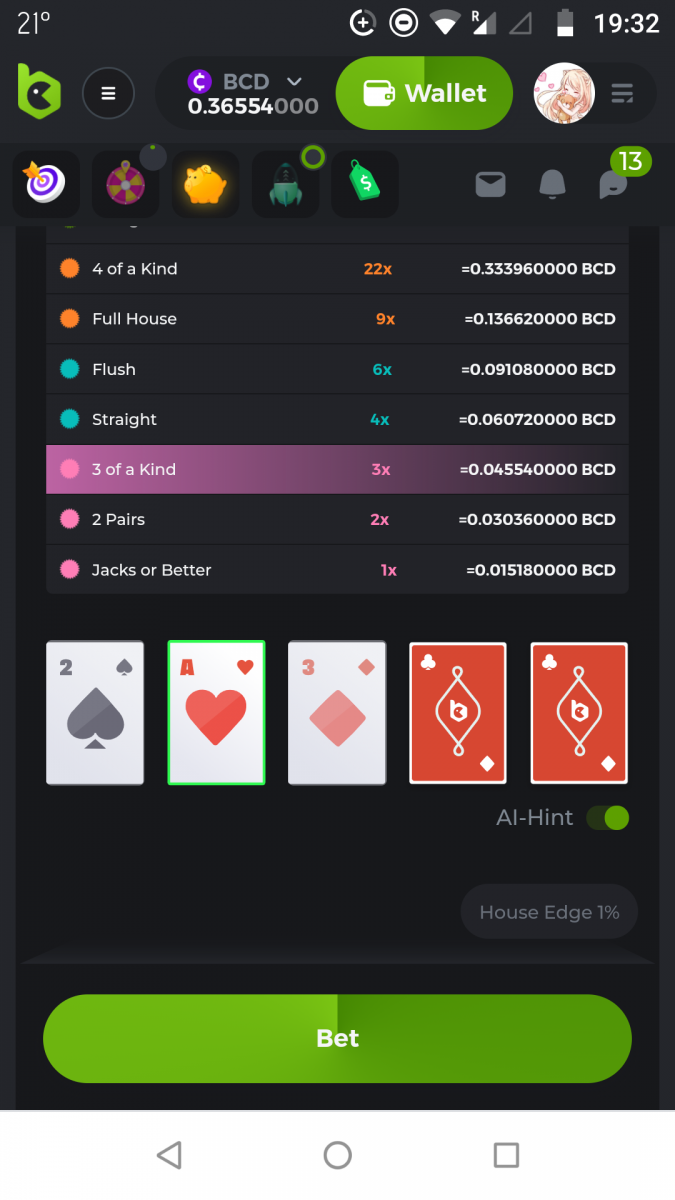Open the hamburger menu button
Viewport: 675px width, 1200px height.
click(108, 94)
